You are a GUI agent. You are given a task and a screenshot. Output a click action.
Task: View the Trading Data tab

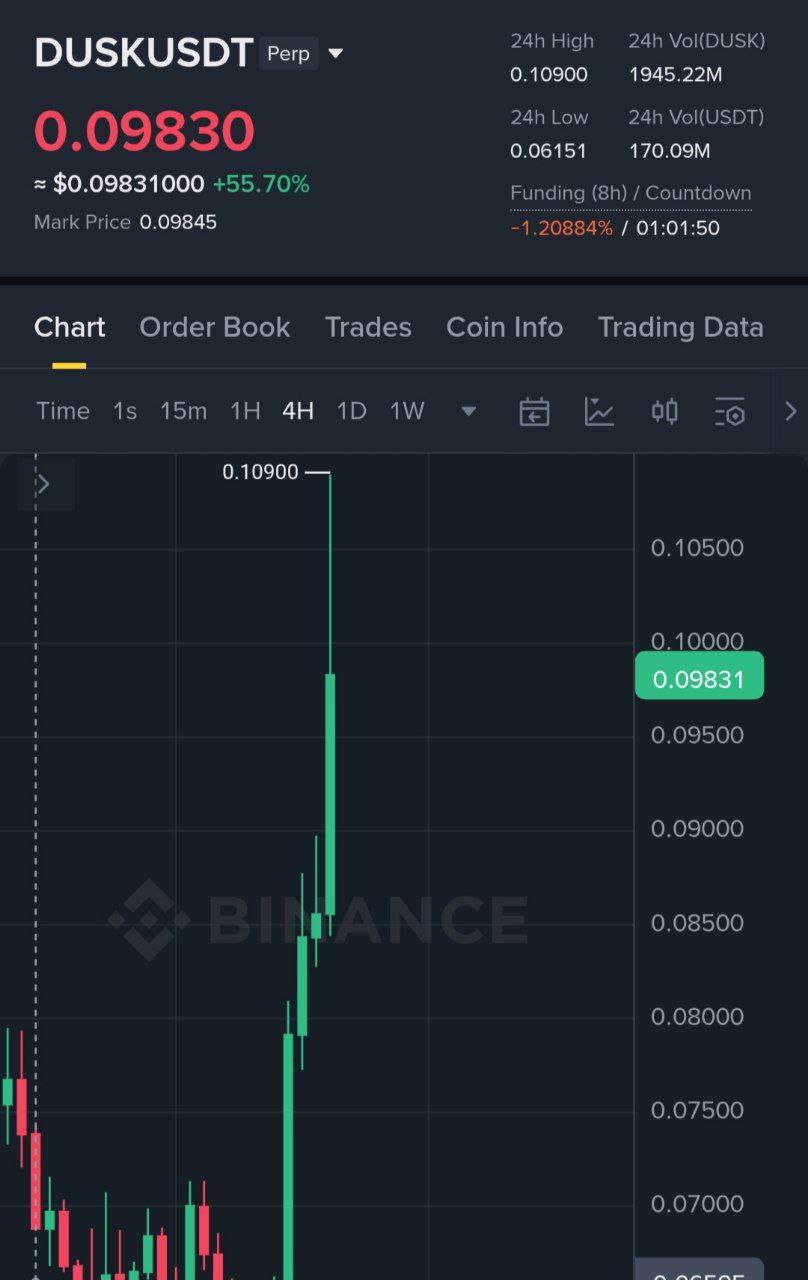point(680,327)
